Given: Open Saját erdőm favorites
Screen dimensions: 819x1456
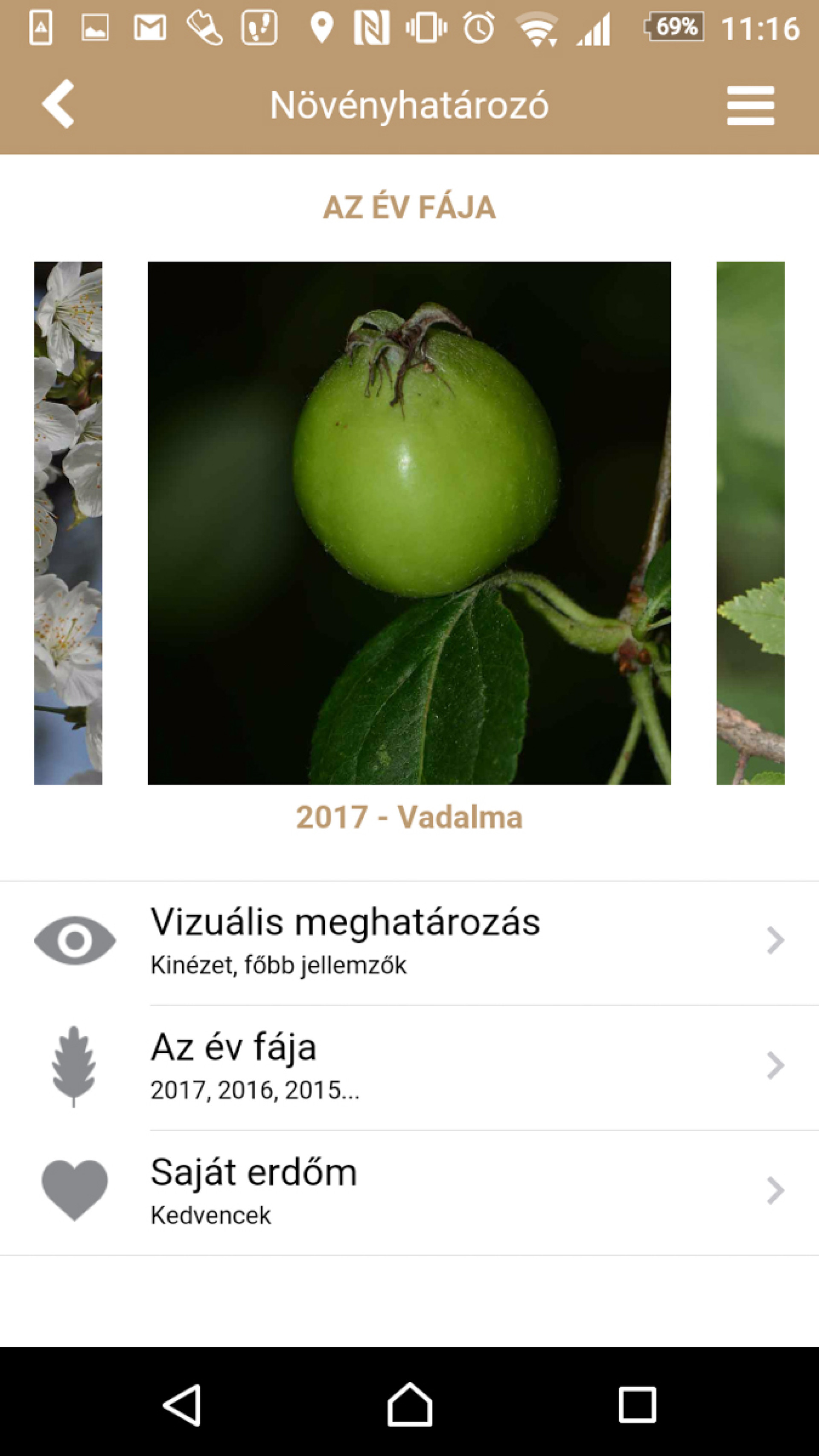Looking at the screenshot, I should (409, 1192).
